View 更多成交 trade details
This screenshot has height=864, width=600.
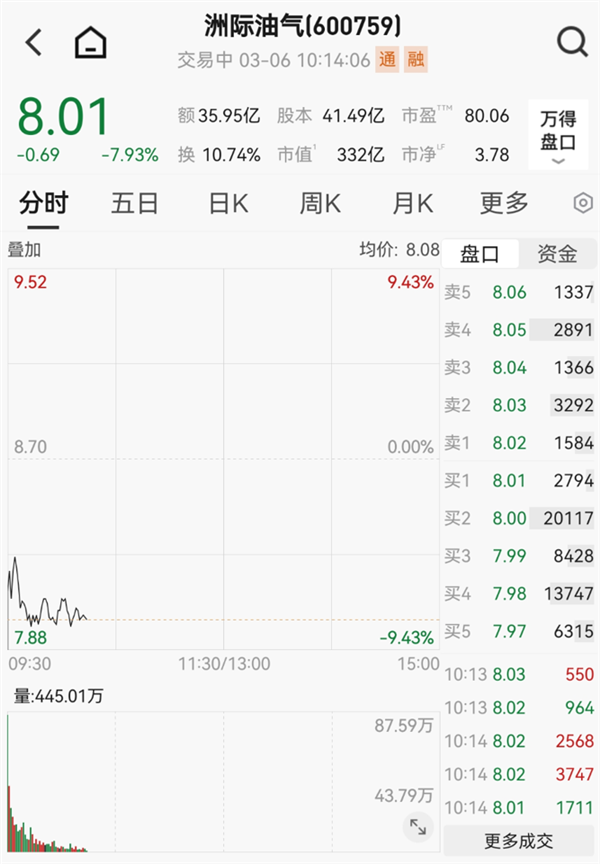(518, 841)
